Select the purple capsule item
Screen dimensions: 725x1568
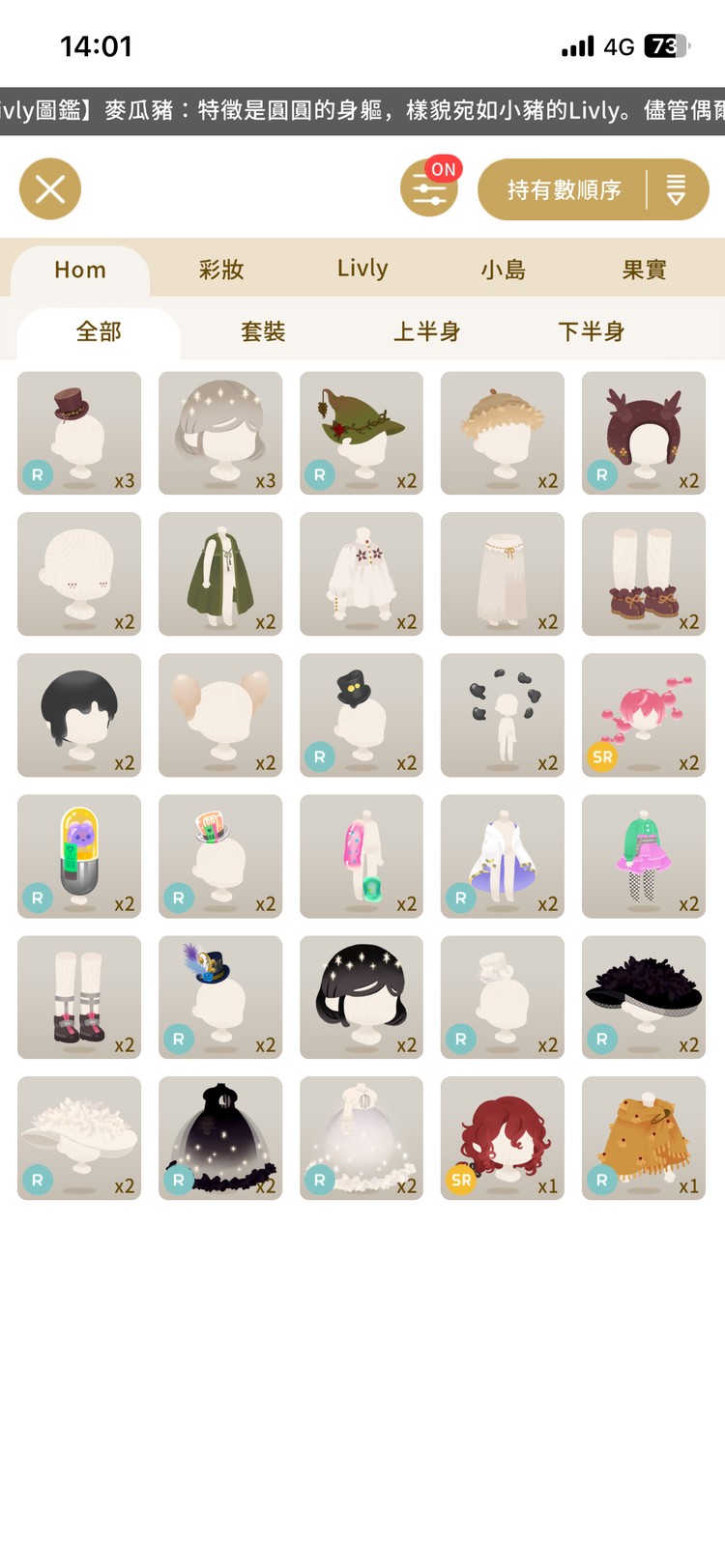79,856
